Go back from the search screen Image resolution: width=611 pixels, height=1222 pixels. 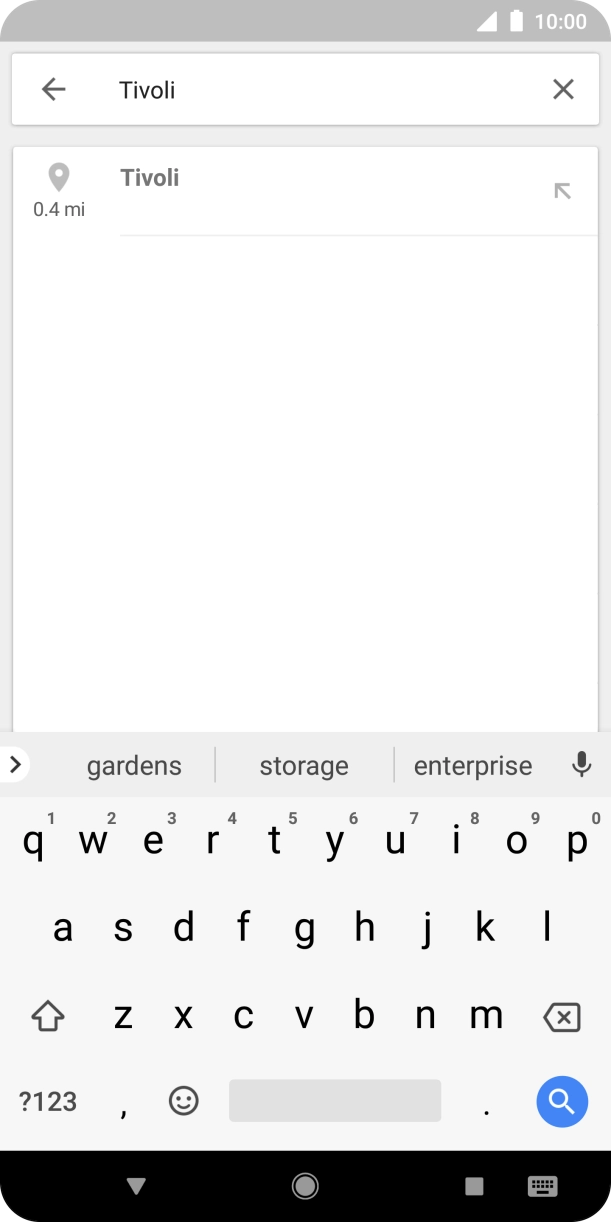tap(53, 90)
